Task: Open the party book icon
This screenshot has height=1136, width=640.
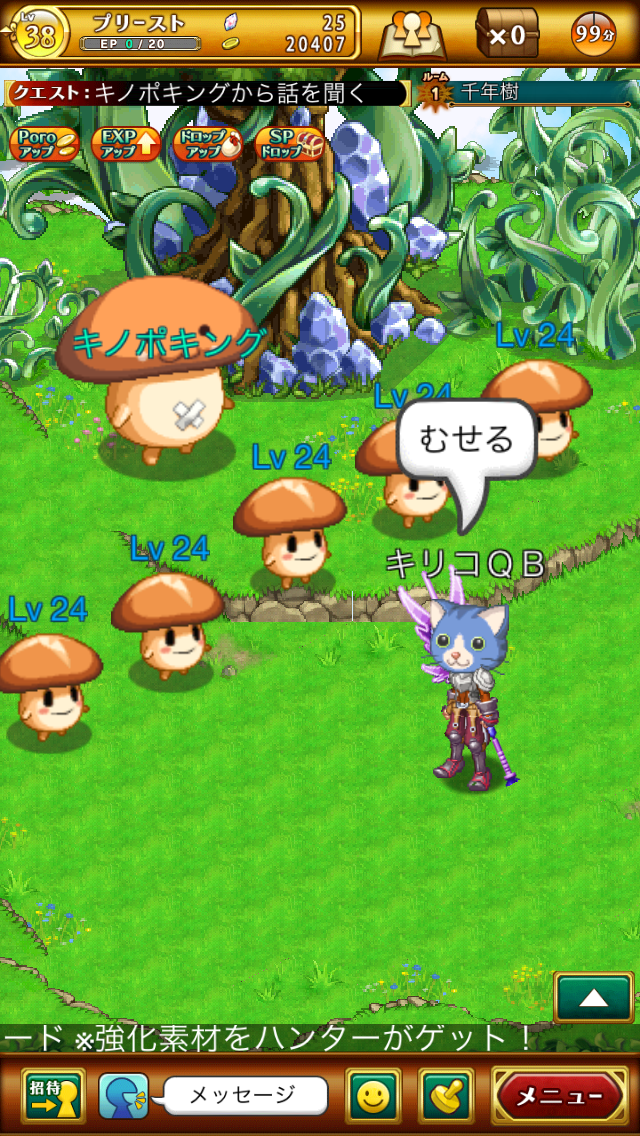Action: 411,33
